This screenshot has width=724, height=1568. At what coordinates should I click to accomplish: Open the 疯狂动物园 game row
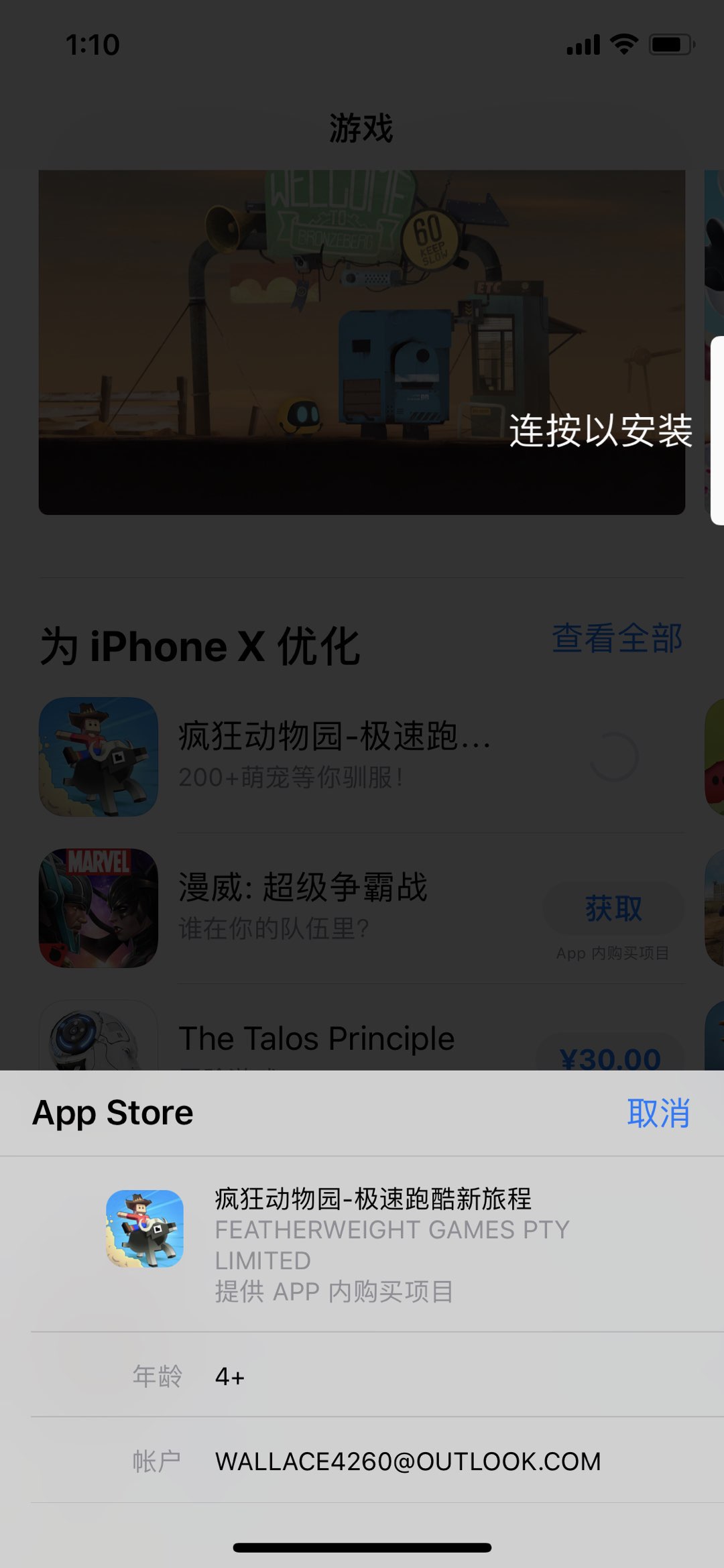(x=334, y=756)
